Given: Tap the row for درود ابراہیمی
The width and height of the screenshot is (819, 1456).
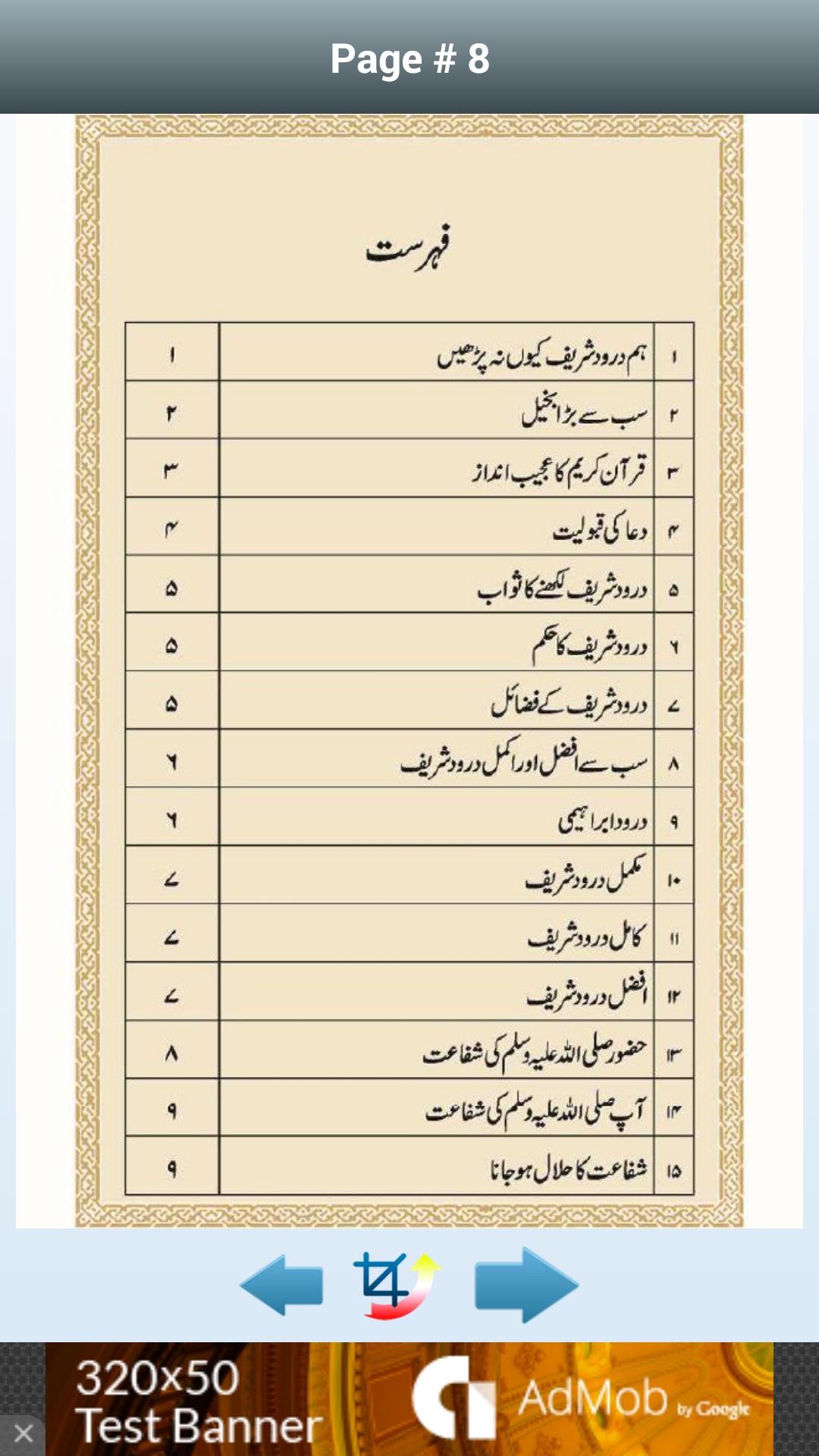Looking at the screenshot, I should tap(409, 819).
